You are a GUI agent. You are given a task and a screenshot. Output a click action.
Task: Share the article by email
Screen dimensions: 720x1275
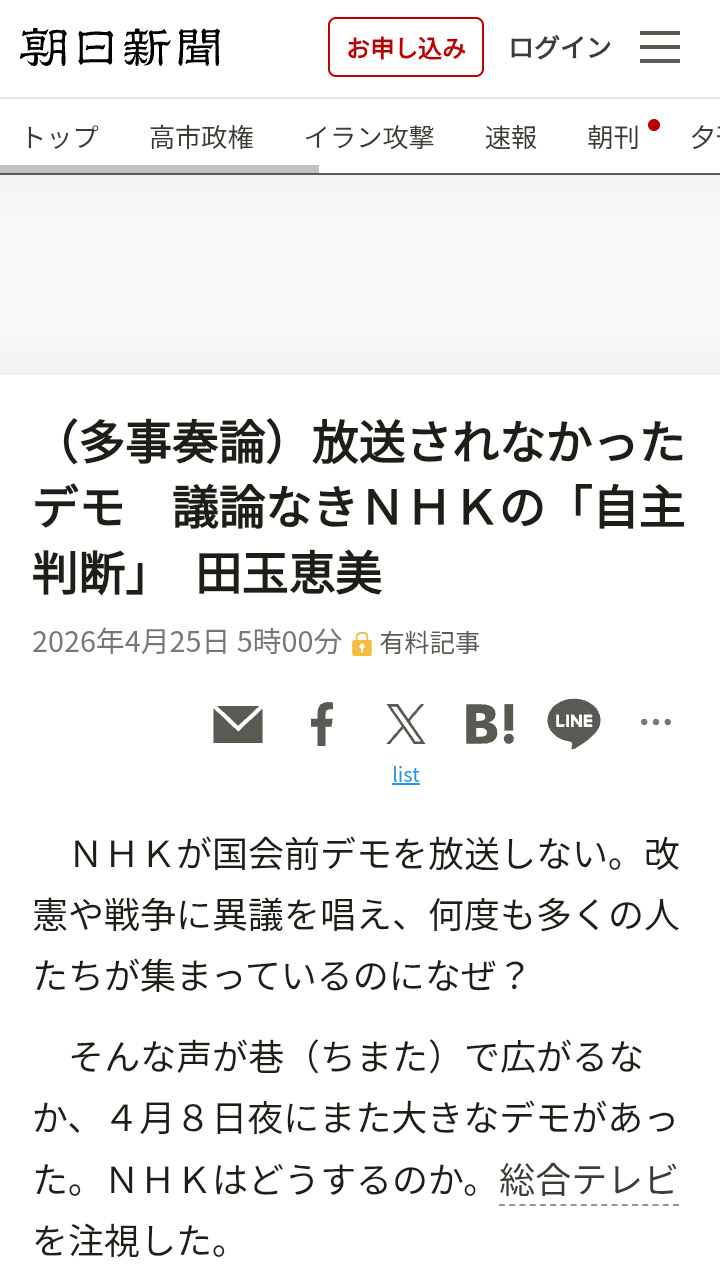coord(238,724)
